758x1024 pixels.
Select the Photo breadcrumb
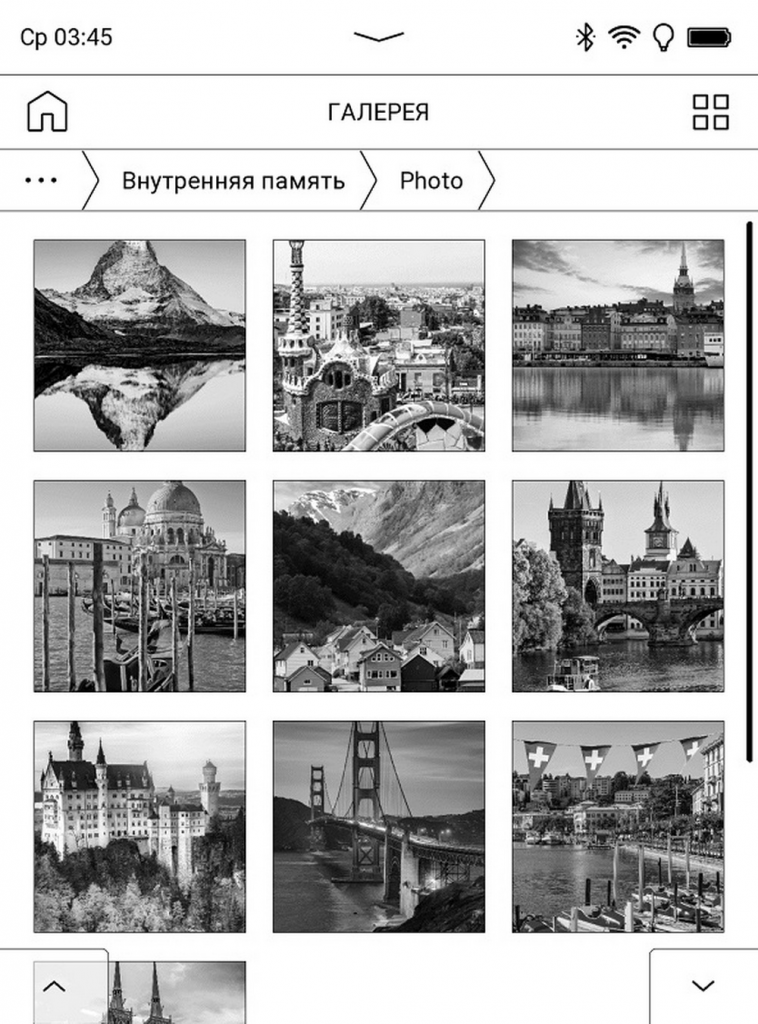431,181
